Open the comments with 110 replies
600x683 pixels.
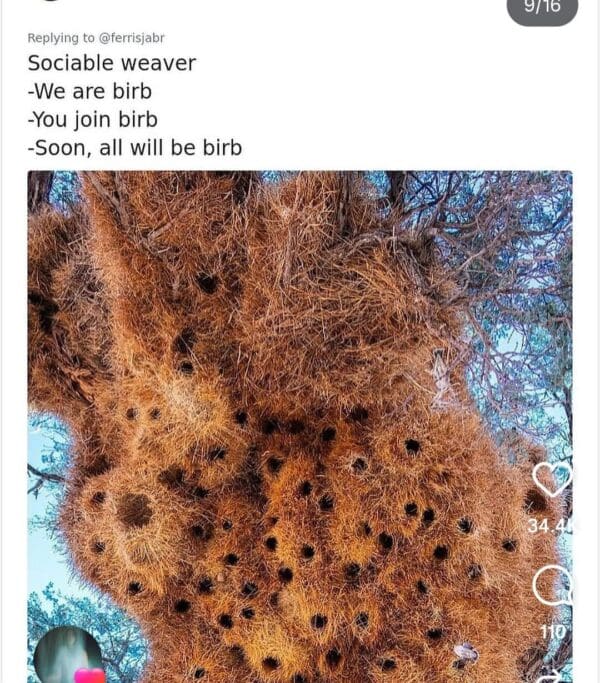[x=551, y=586]
